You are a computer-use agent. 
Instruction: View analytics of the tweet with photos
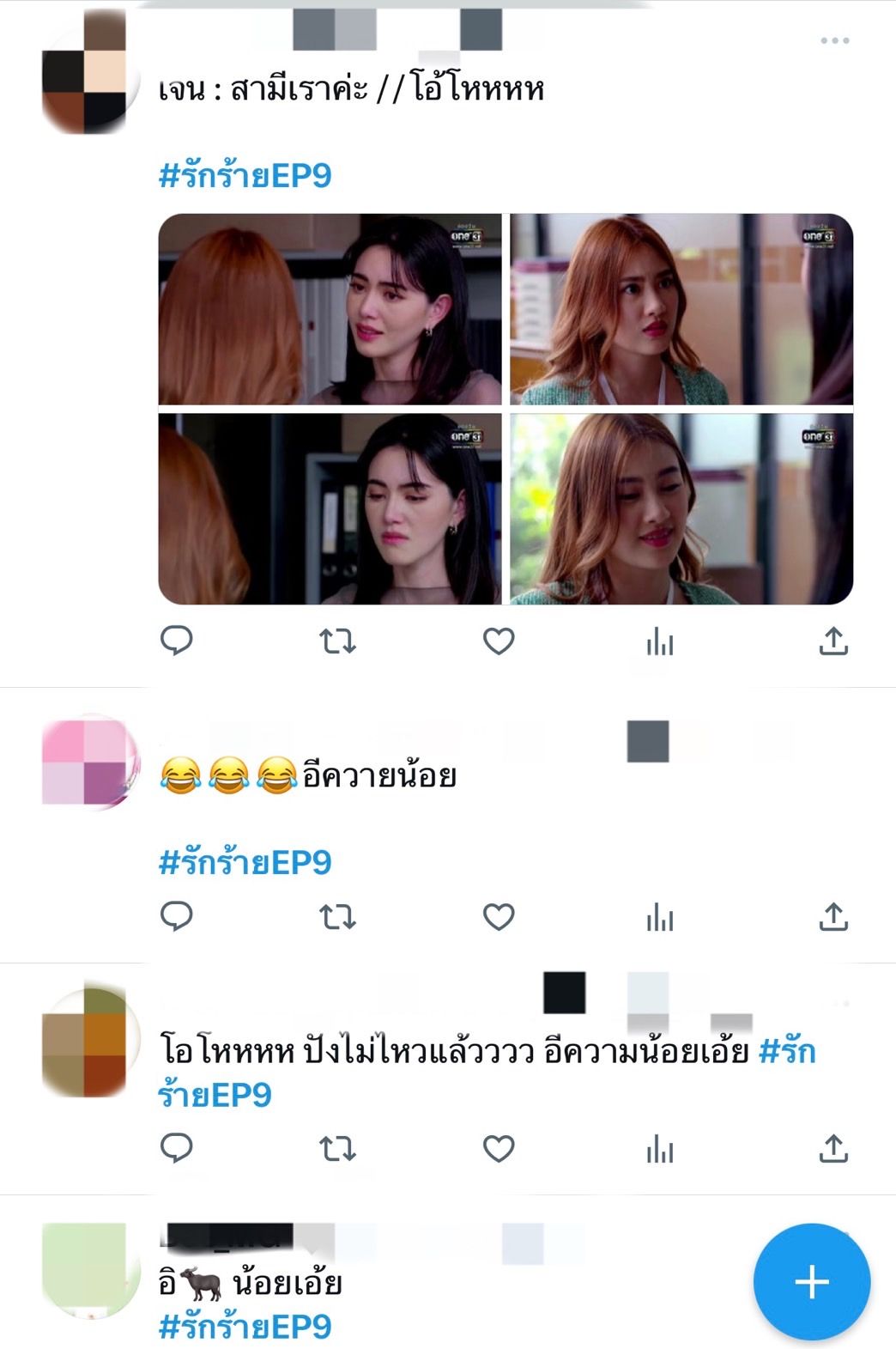659,641
